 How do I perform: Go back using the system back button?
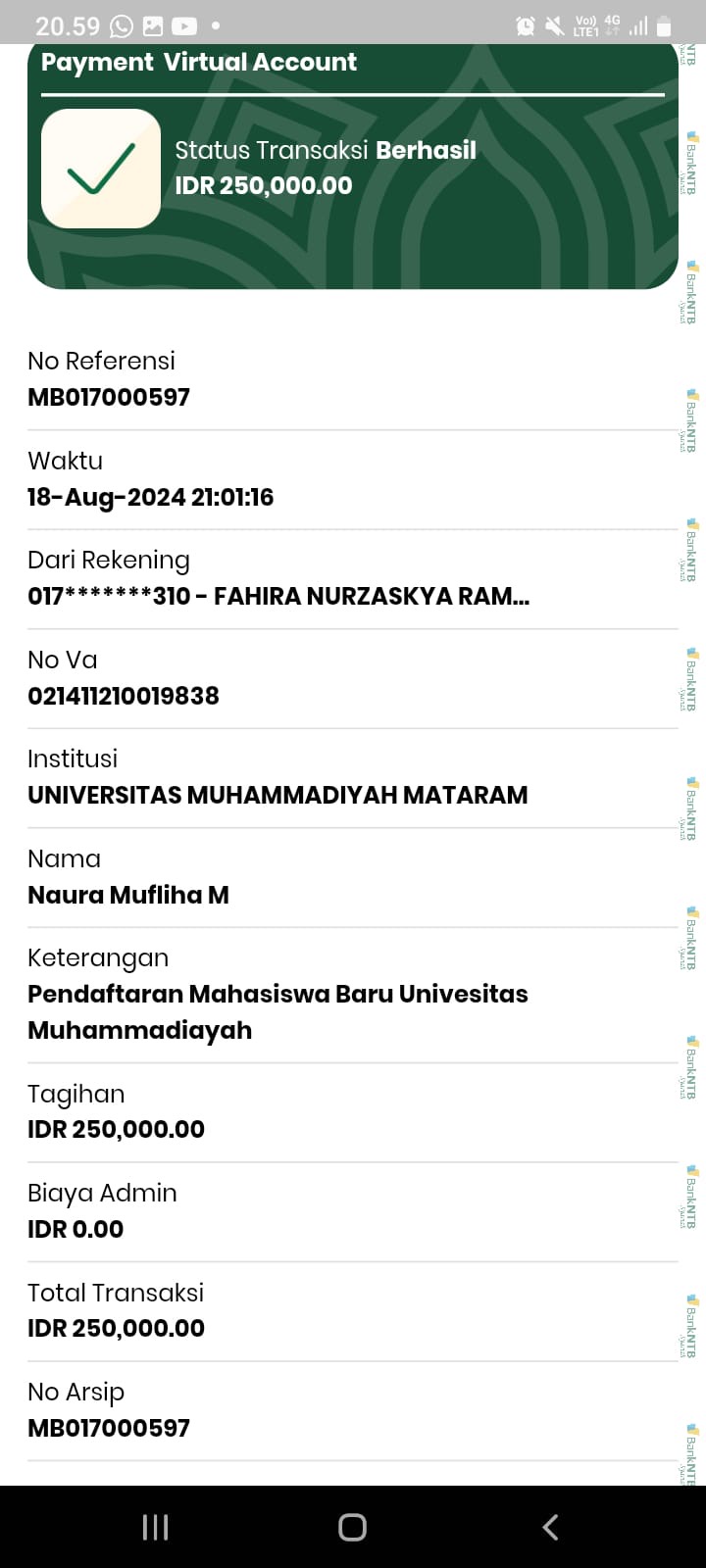[550, 1527]
